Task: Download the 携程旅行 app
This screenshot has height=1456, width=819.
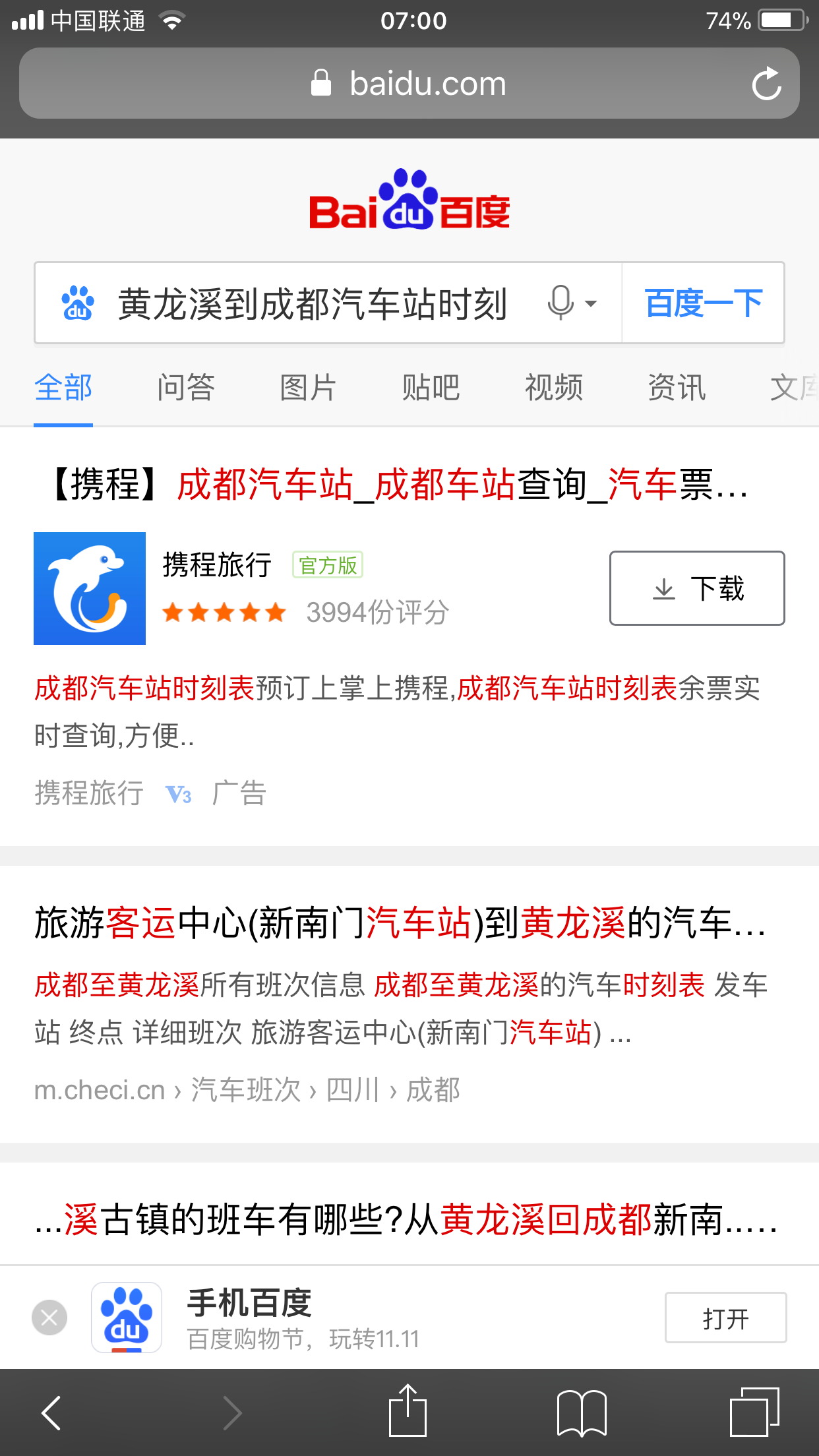Action: [696, 588]
